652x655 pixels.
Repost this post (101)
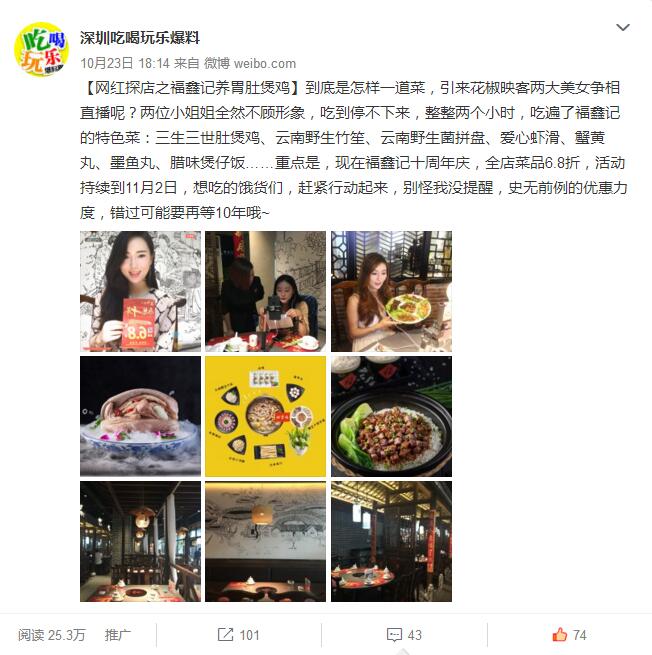238,635
